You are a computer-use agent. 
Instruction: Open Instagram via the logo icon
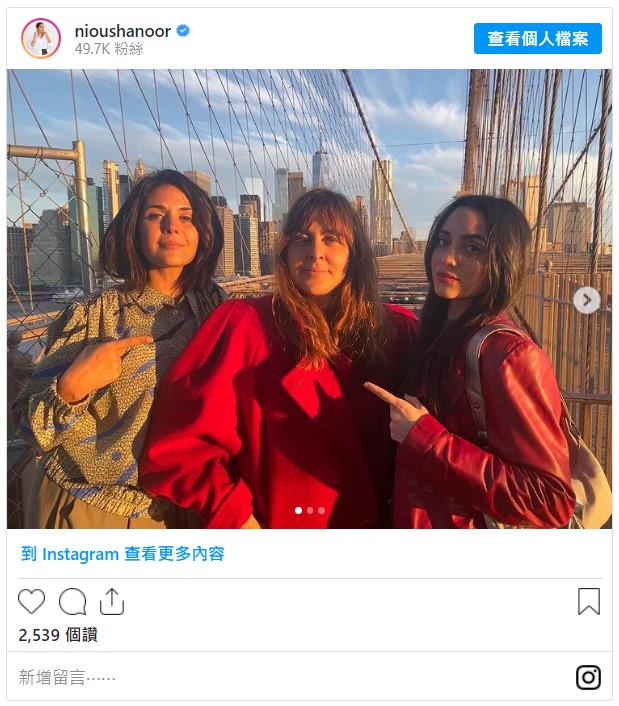588,678
